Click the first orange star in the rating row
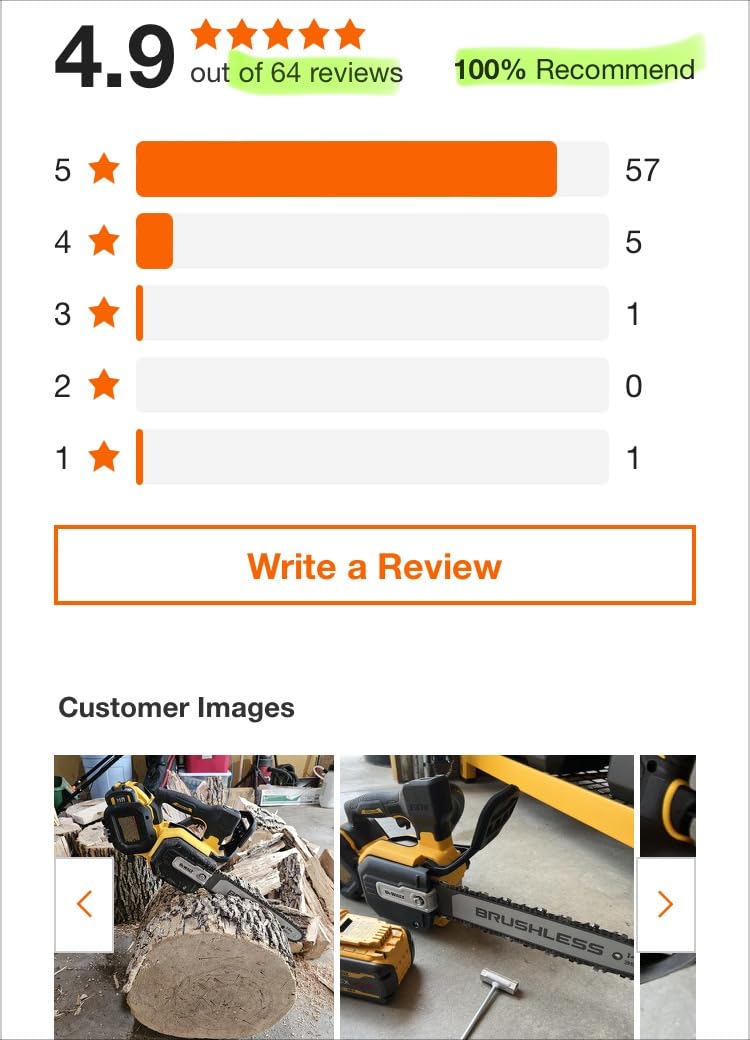The width and height of the screenshot is (750, 1040). [207, 33]
